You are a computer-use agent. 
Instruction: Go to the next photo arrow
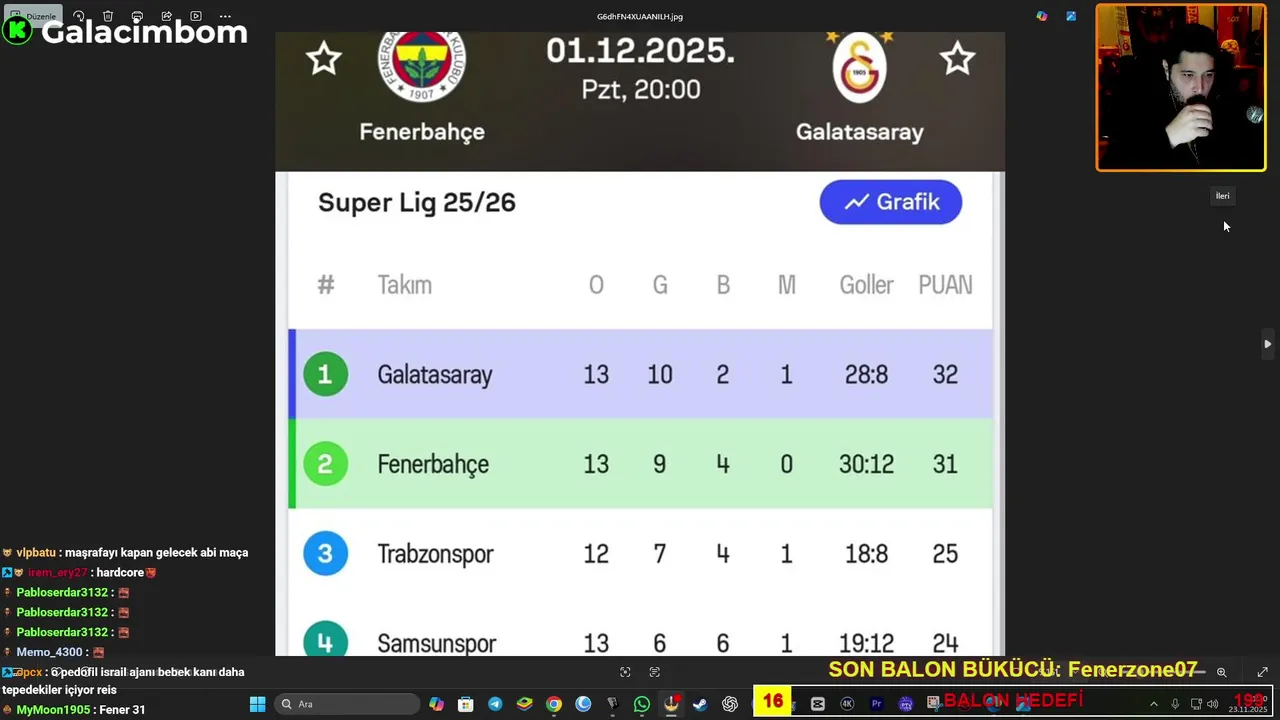point(1267,344)
